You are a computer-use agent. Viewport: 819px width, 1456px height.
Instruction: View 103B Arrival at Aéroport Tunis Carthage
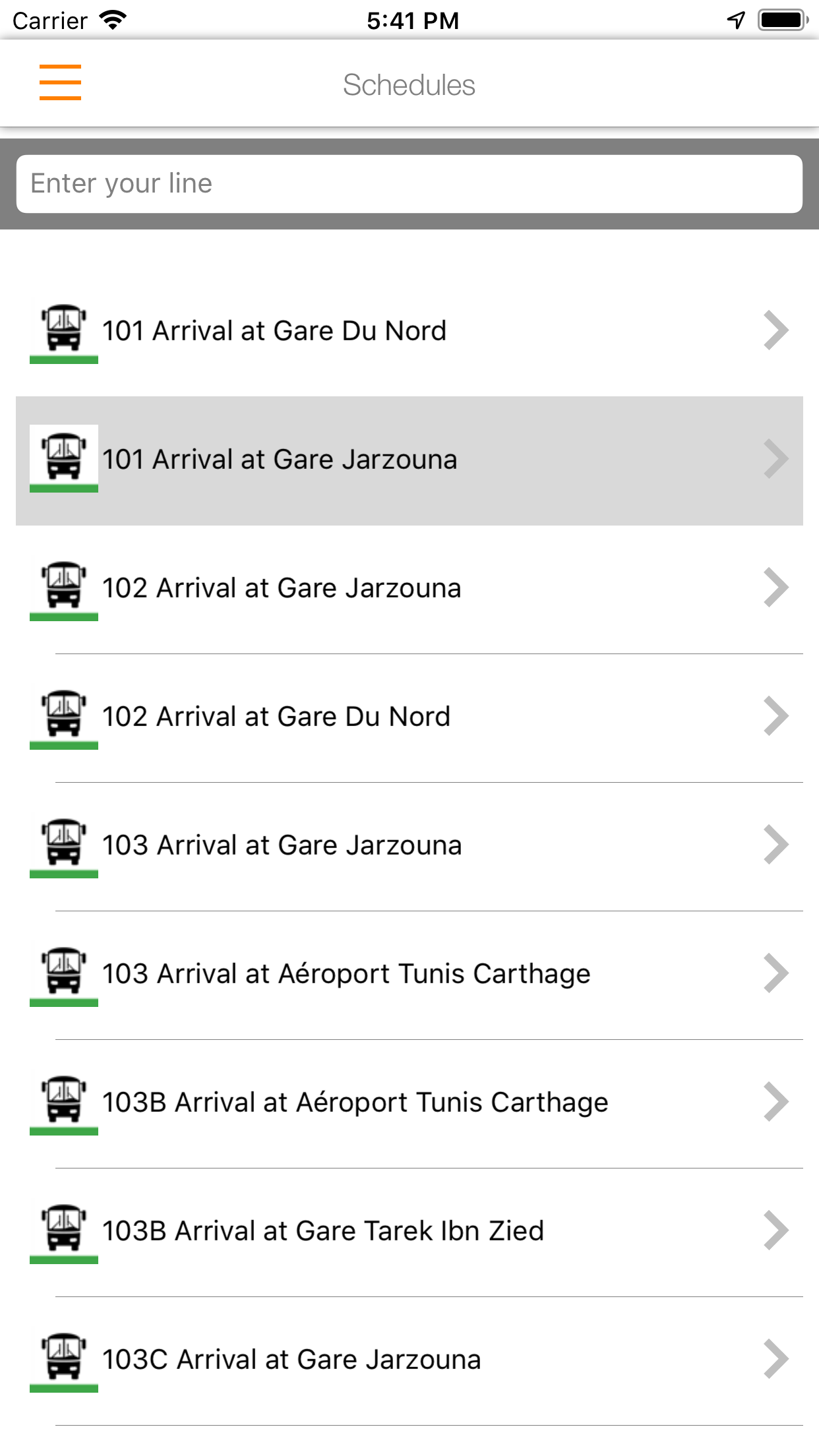pyautogui.click(x=409, y=1103)
